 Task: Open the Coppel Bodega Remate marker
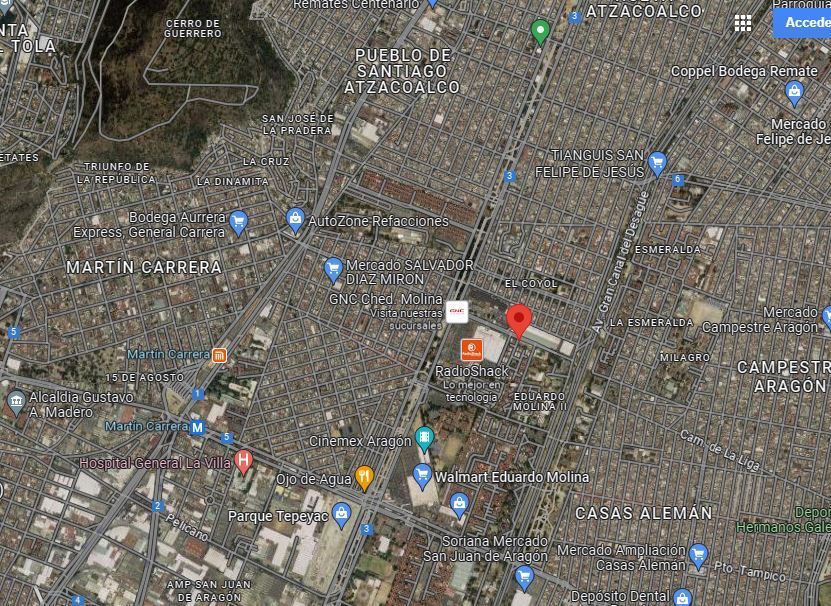point(794,93)
